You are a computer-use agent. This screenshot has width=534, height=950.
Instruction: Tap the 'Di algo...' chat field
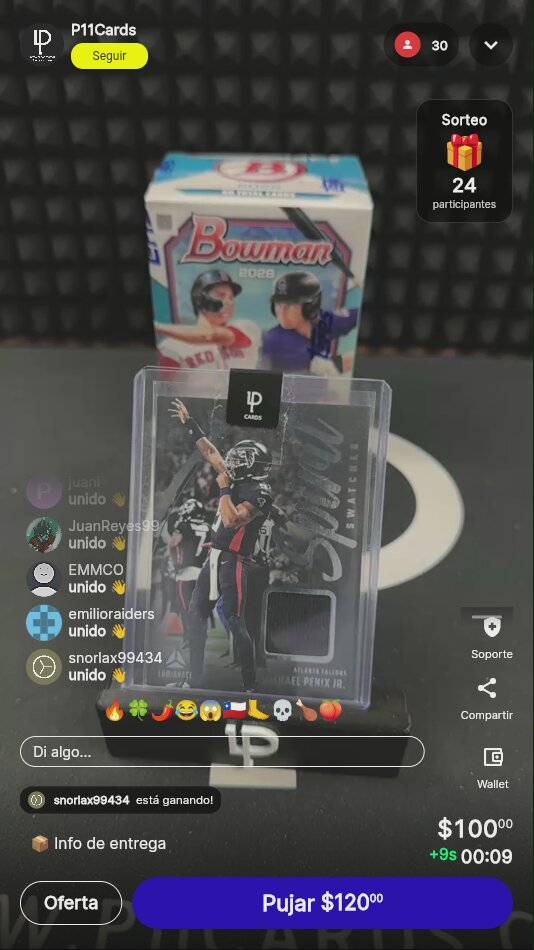(222, 752)
